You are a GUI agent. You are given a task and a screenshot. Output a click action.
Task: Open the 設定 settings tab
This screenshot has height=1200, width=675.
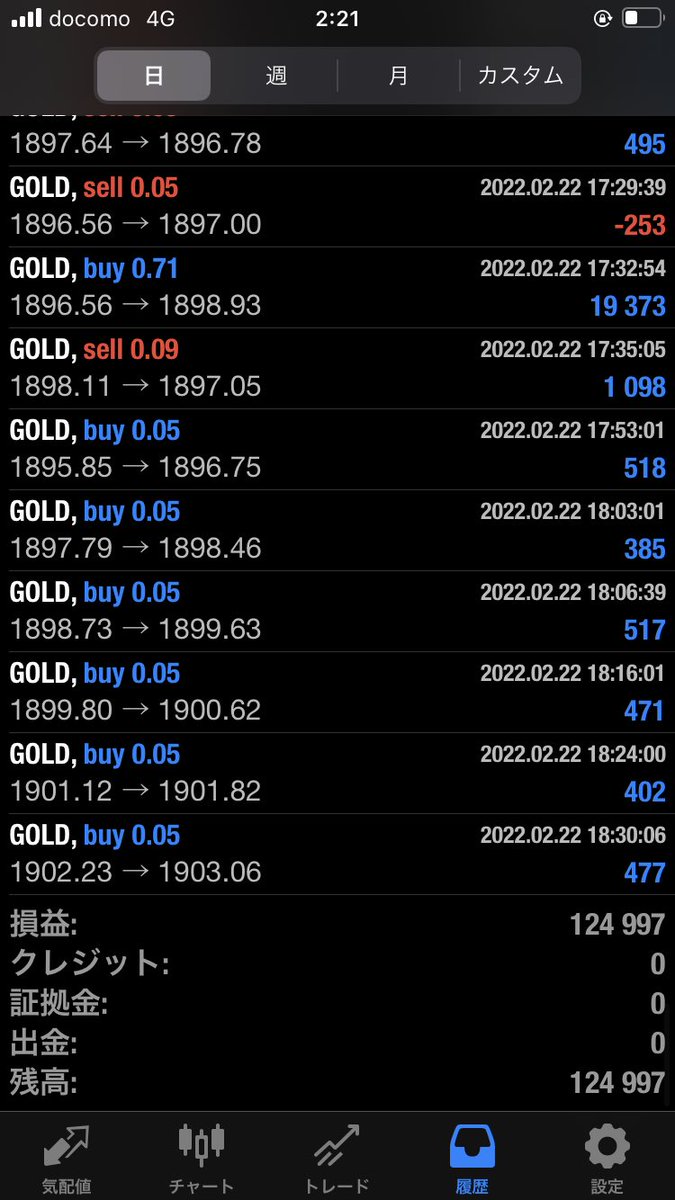607,1158
